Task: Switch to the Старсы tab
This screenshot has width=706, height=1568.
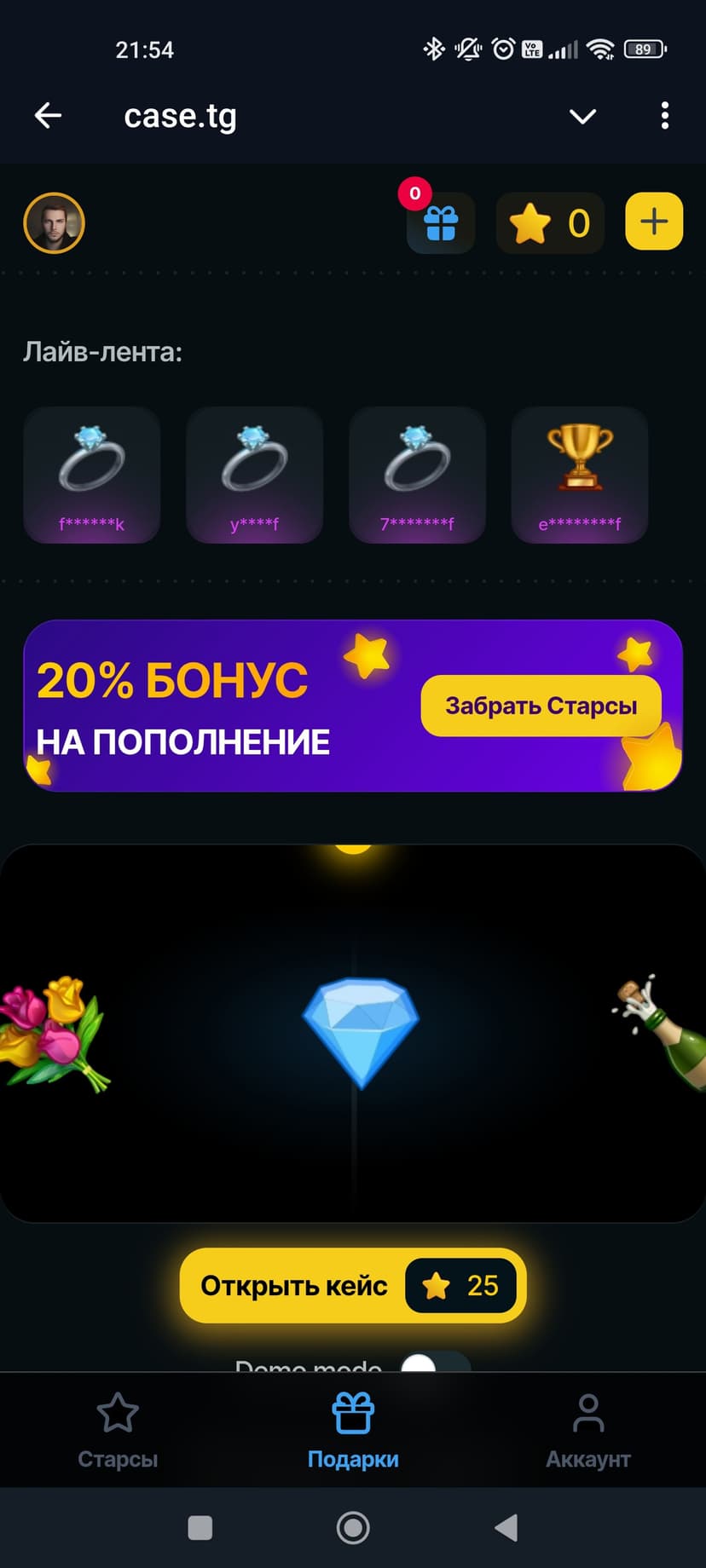Action: 118,1430
